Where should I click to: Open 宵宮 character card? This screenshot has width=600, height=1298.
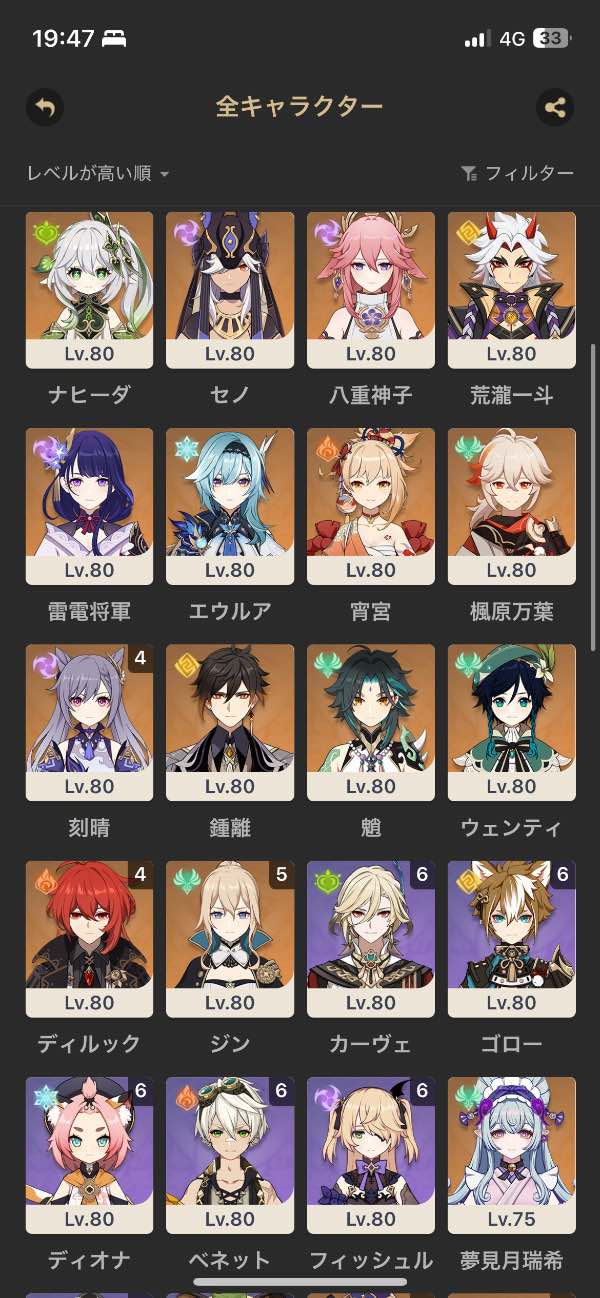371,506
